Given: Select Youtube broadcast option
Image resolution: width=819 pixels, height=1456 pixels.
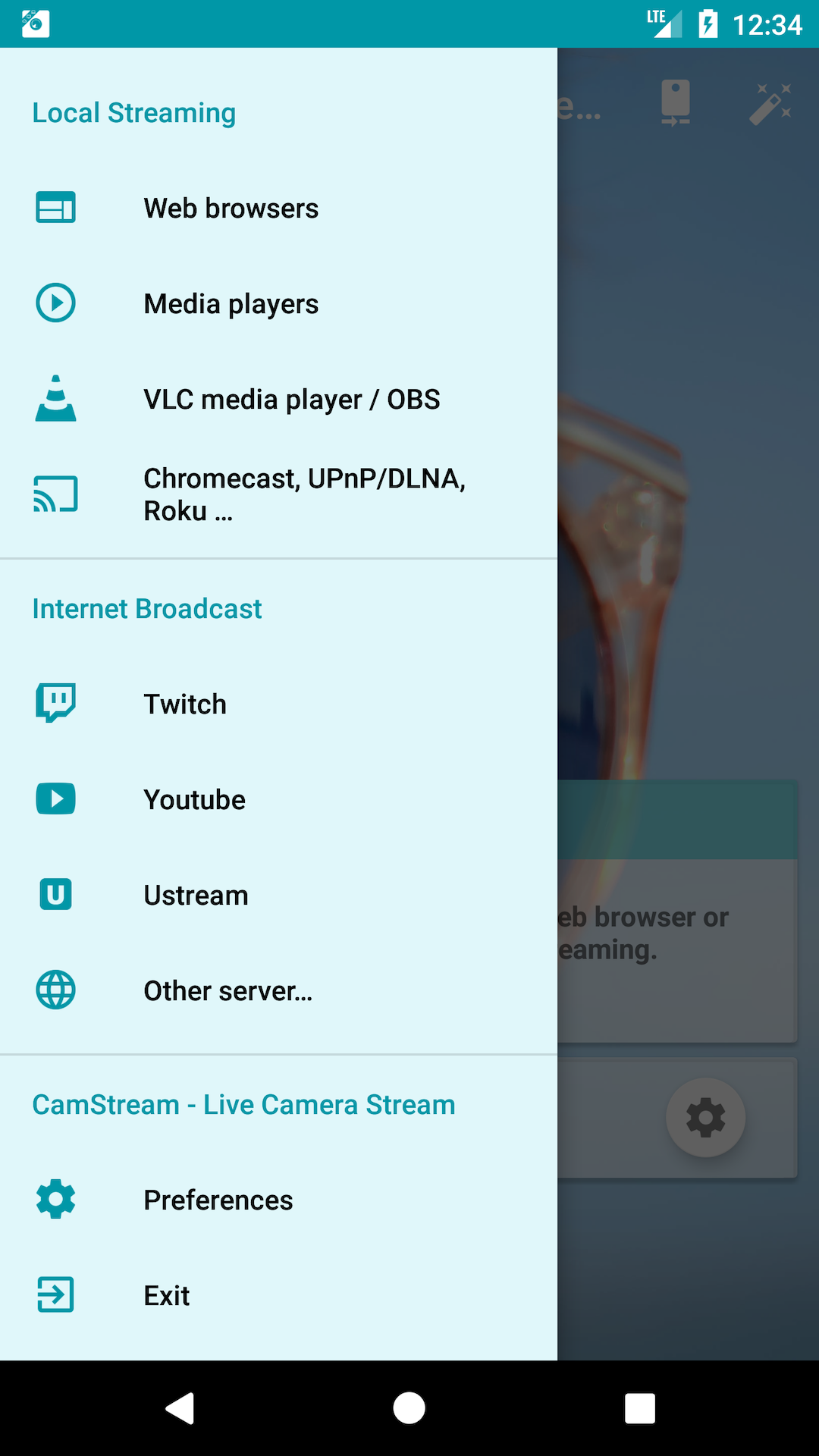Looking at the screenshot, I should coord(278,799).
